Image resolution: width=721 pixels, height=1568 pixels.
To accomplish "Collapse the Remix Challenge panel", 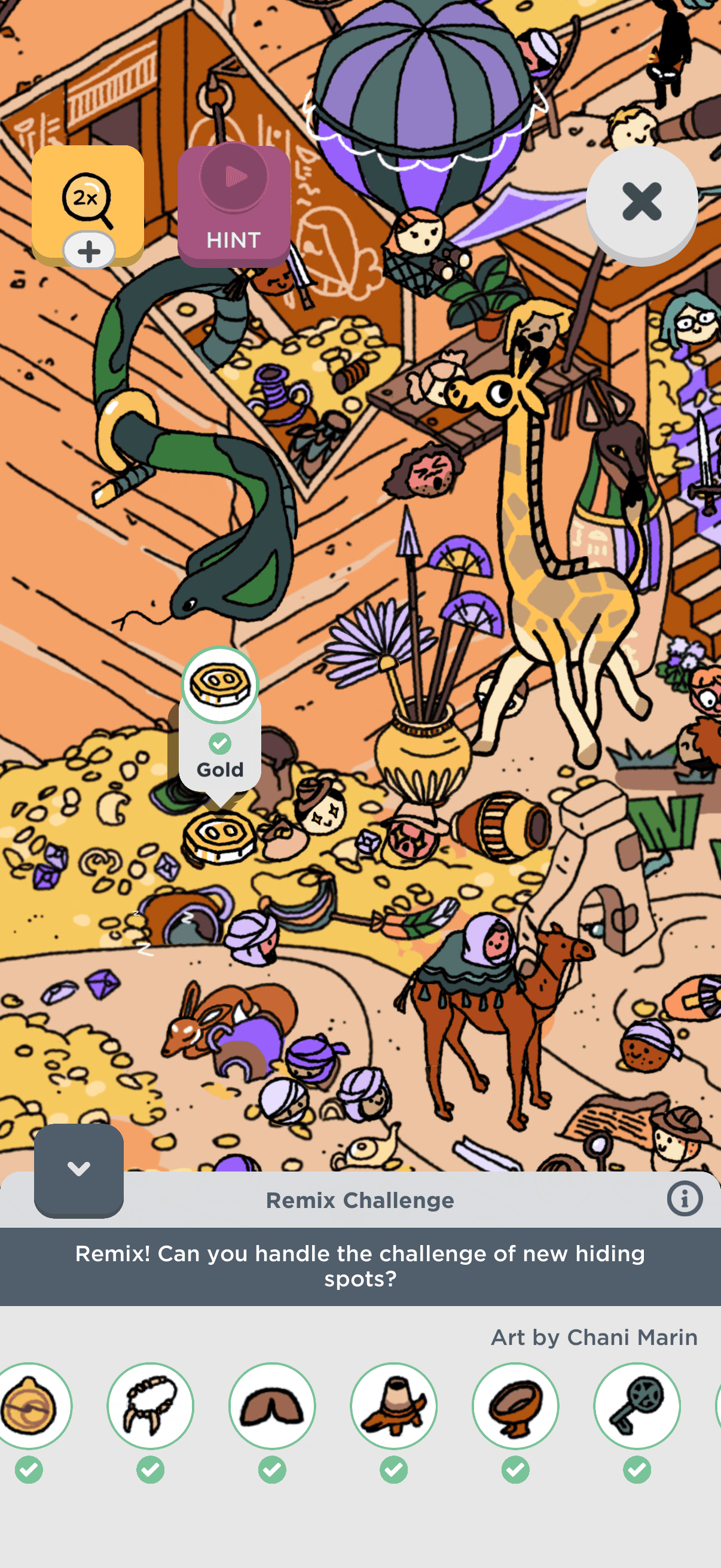I will pos(78,1169).
